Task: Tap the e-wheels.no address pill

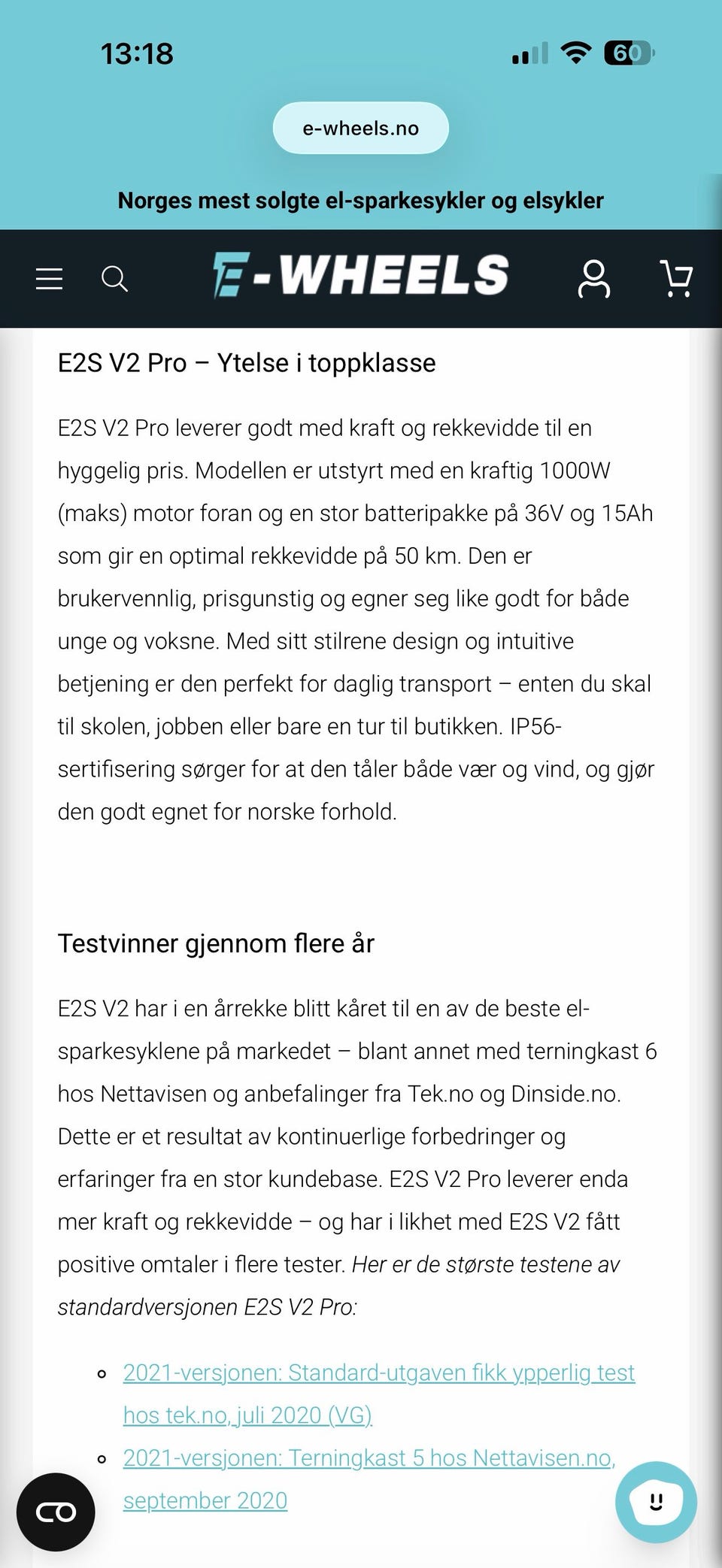Action: [361, 128]
